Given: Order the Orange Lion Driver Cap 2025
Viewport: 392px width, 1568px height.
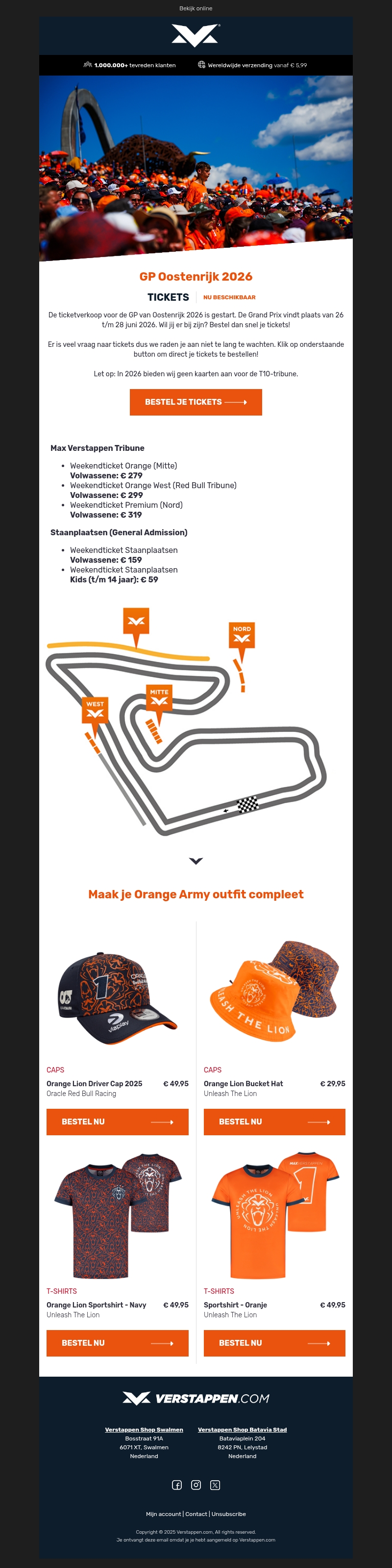Looking at the screenshot, I should [117, 1122].
